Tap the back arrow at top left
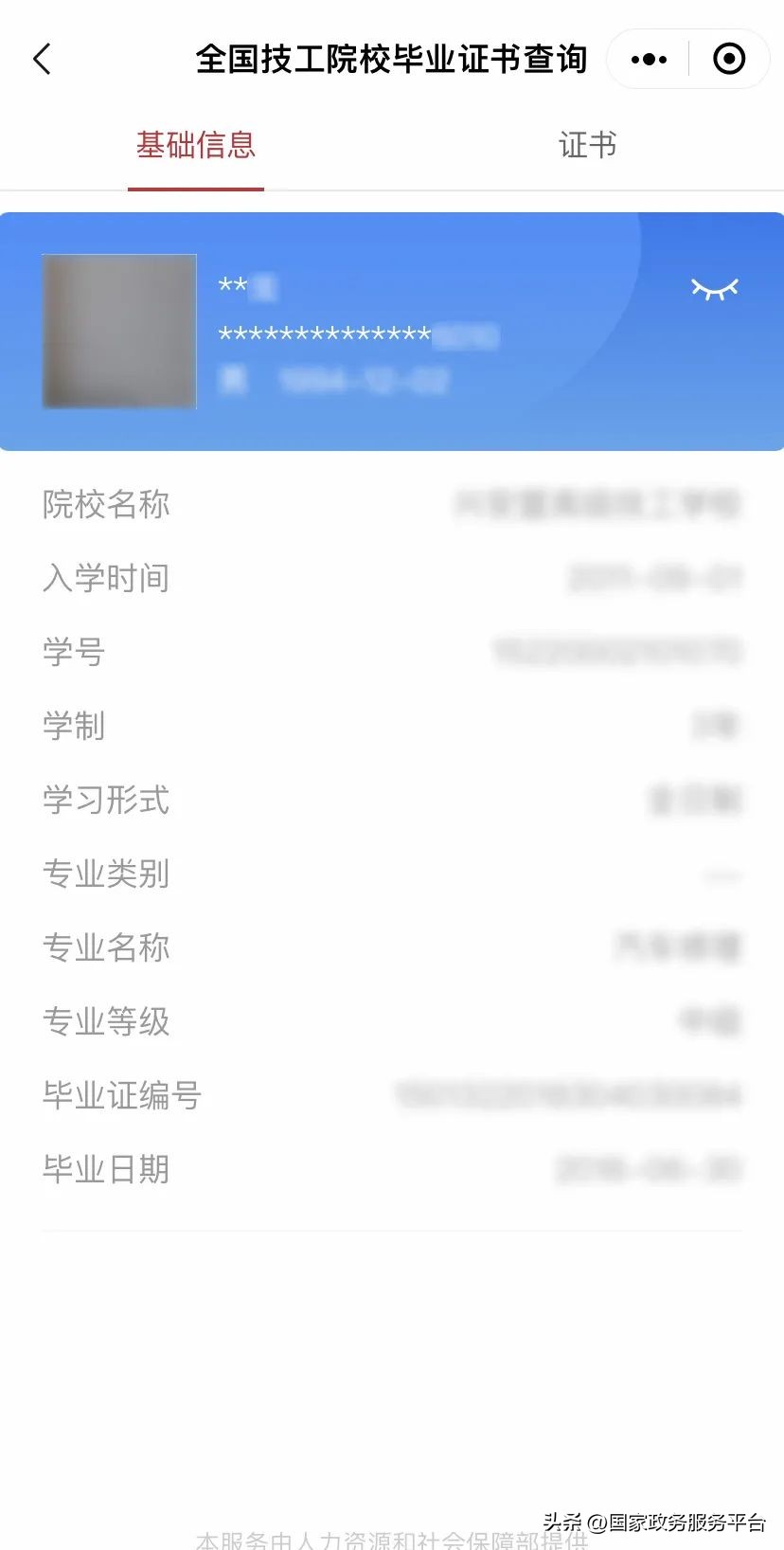The height and width of the screenshot is (1550, 784). pyautogui.click(x=42, y=58)
